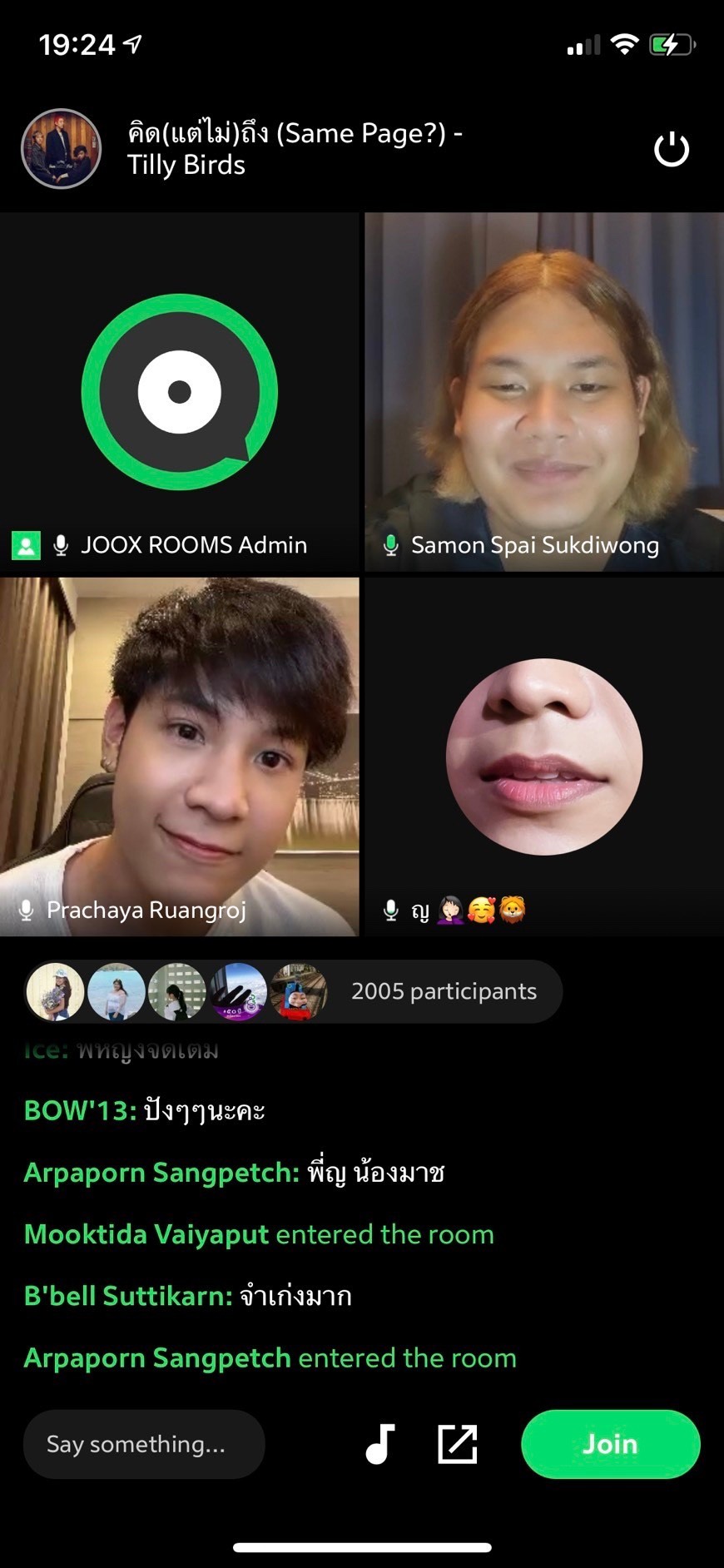724x1568 pixels.
Task: Tap the power icon to leave room
Action: pos(671,151)
